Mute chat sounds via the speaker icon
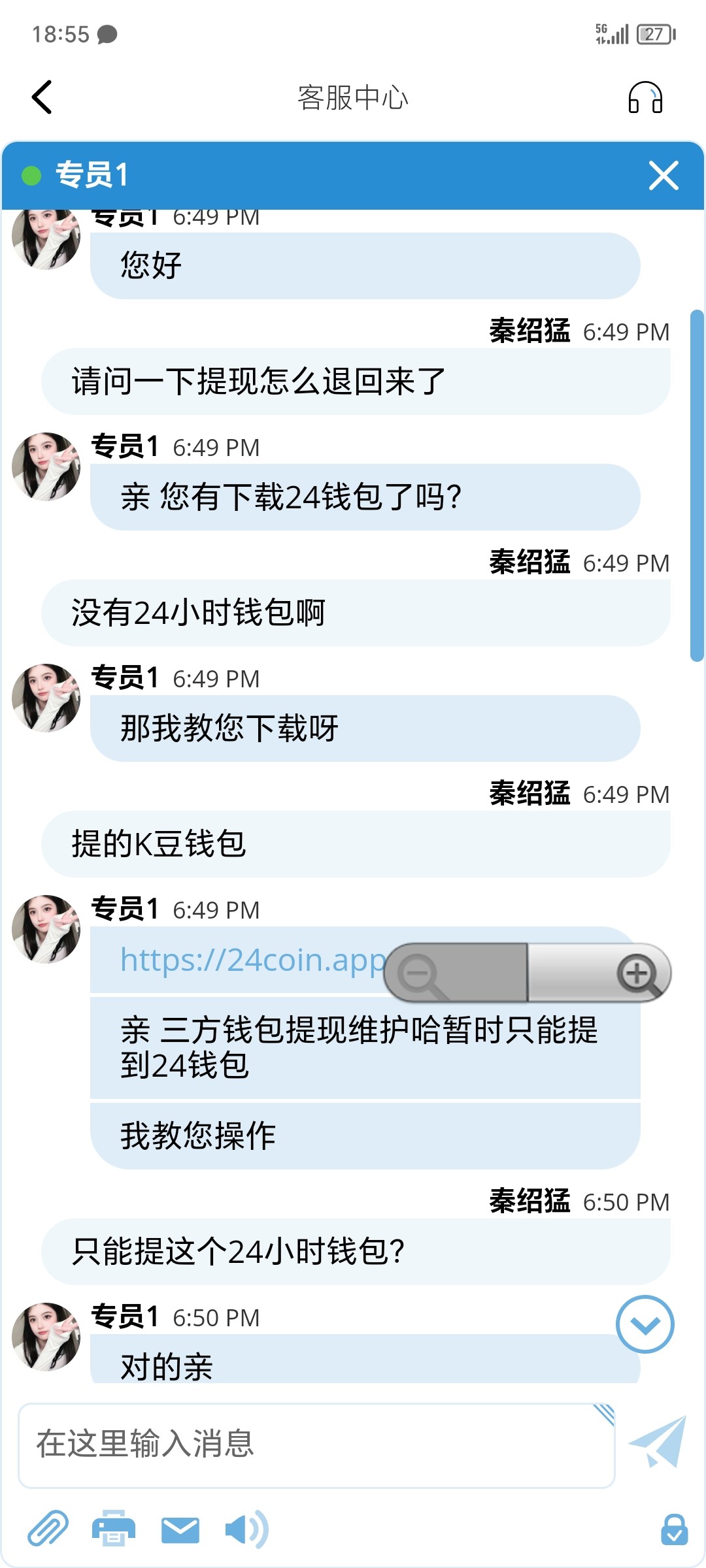The image size is (706, 1568). coord(244,1527)
